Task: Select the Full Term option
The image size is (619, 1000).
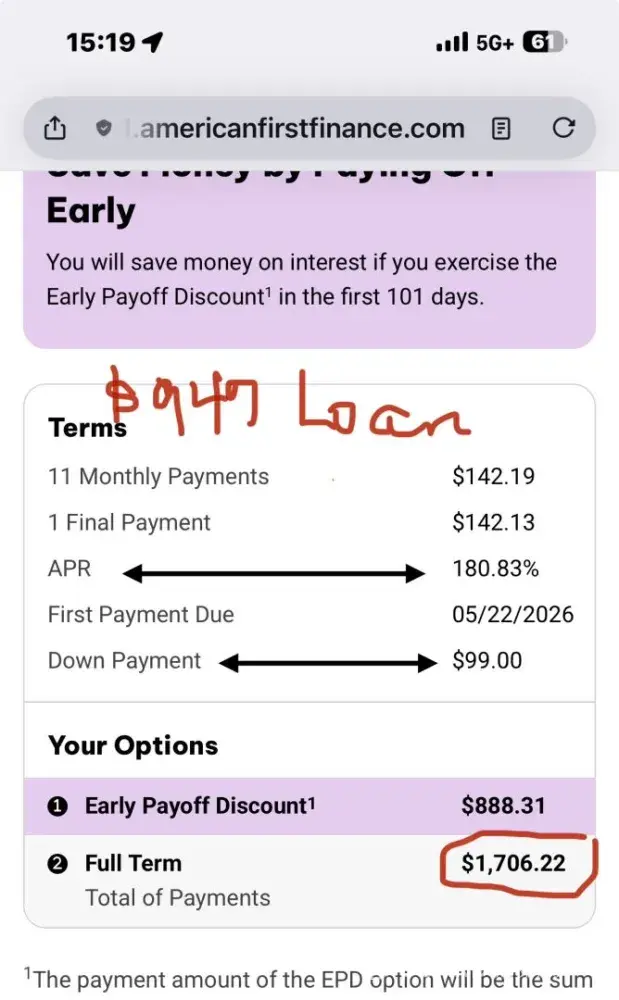Action: [310, 880]
